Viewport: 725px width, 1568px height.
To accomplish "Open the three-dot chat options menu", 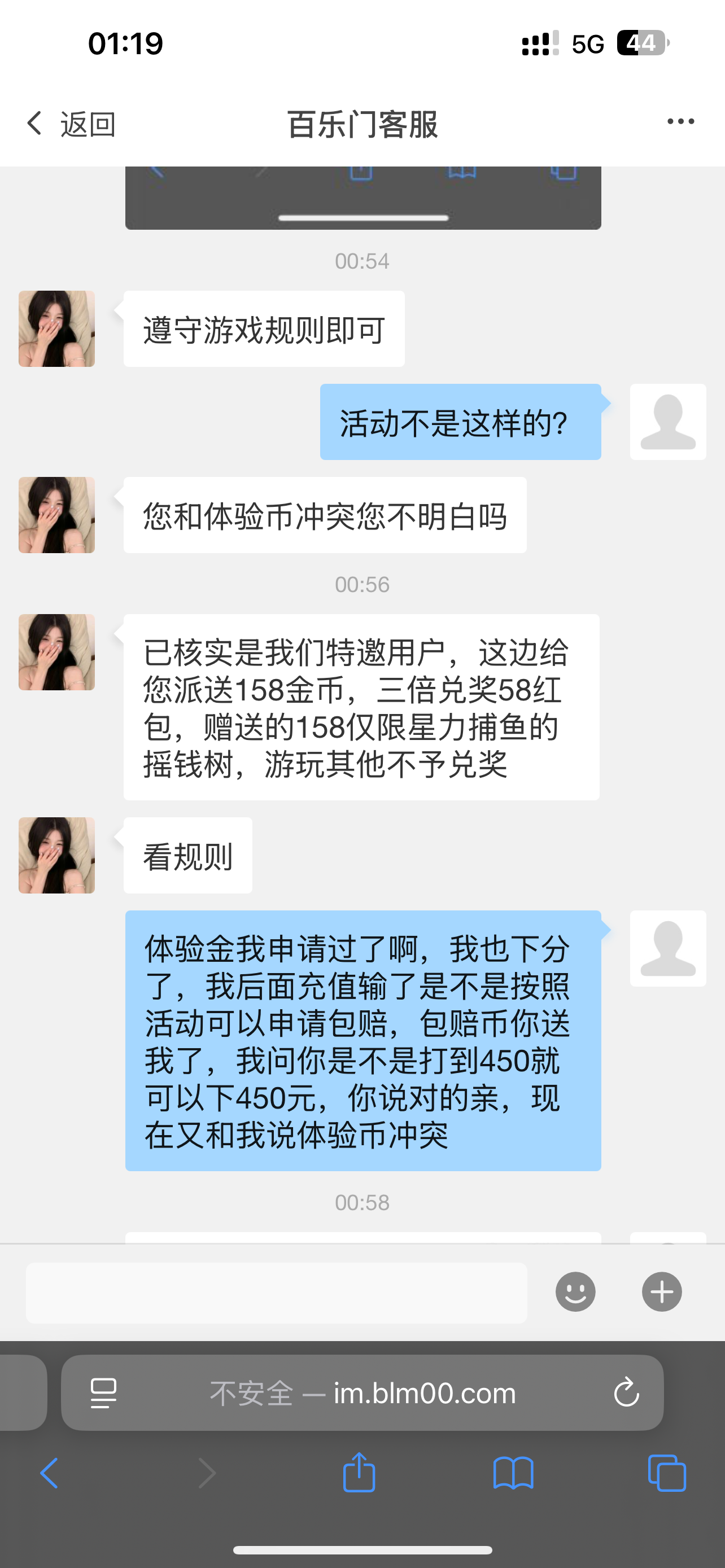I will pyautogui.click(x=680, y=121).
